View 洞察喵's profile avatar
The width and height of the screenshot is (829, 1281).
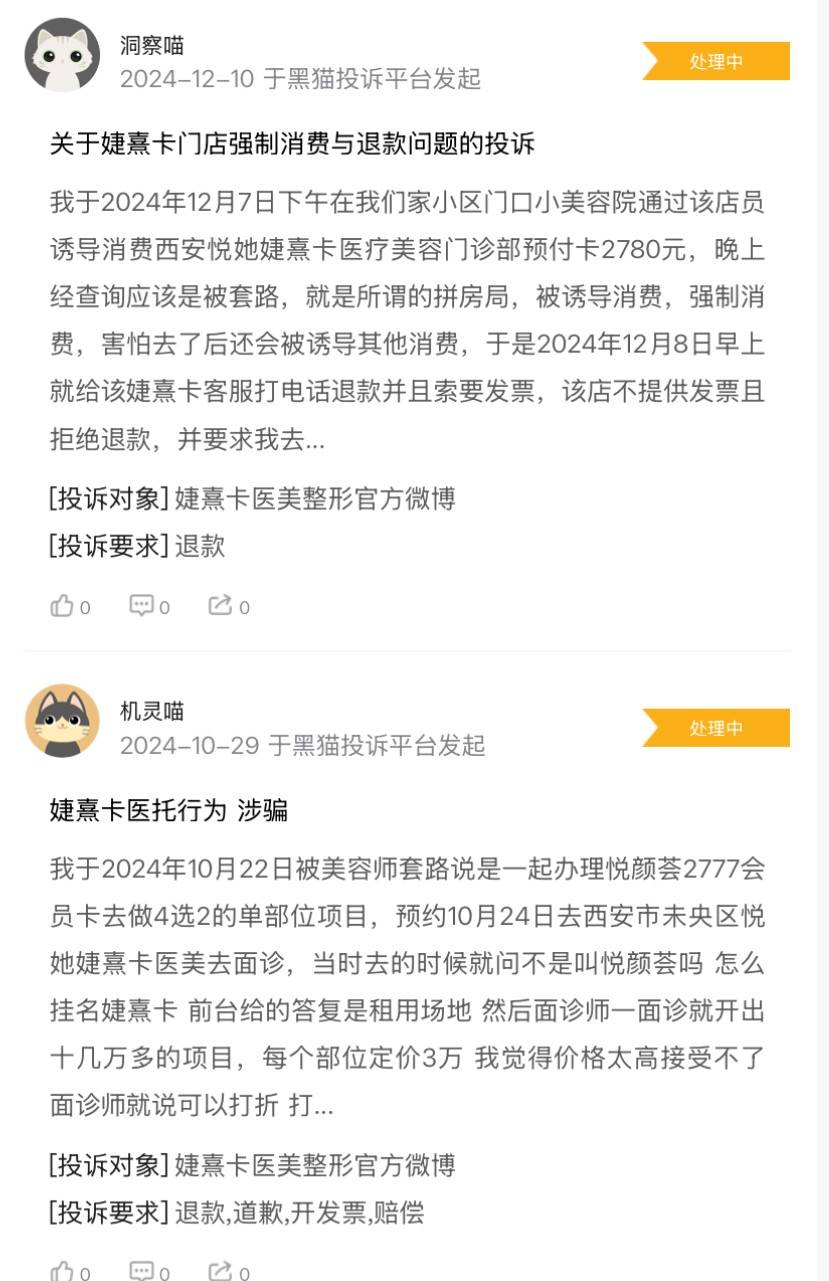tap(62, 55)
